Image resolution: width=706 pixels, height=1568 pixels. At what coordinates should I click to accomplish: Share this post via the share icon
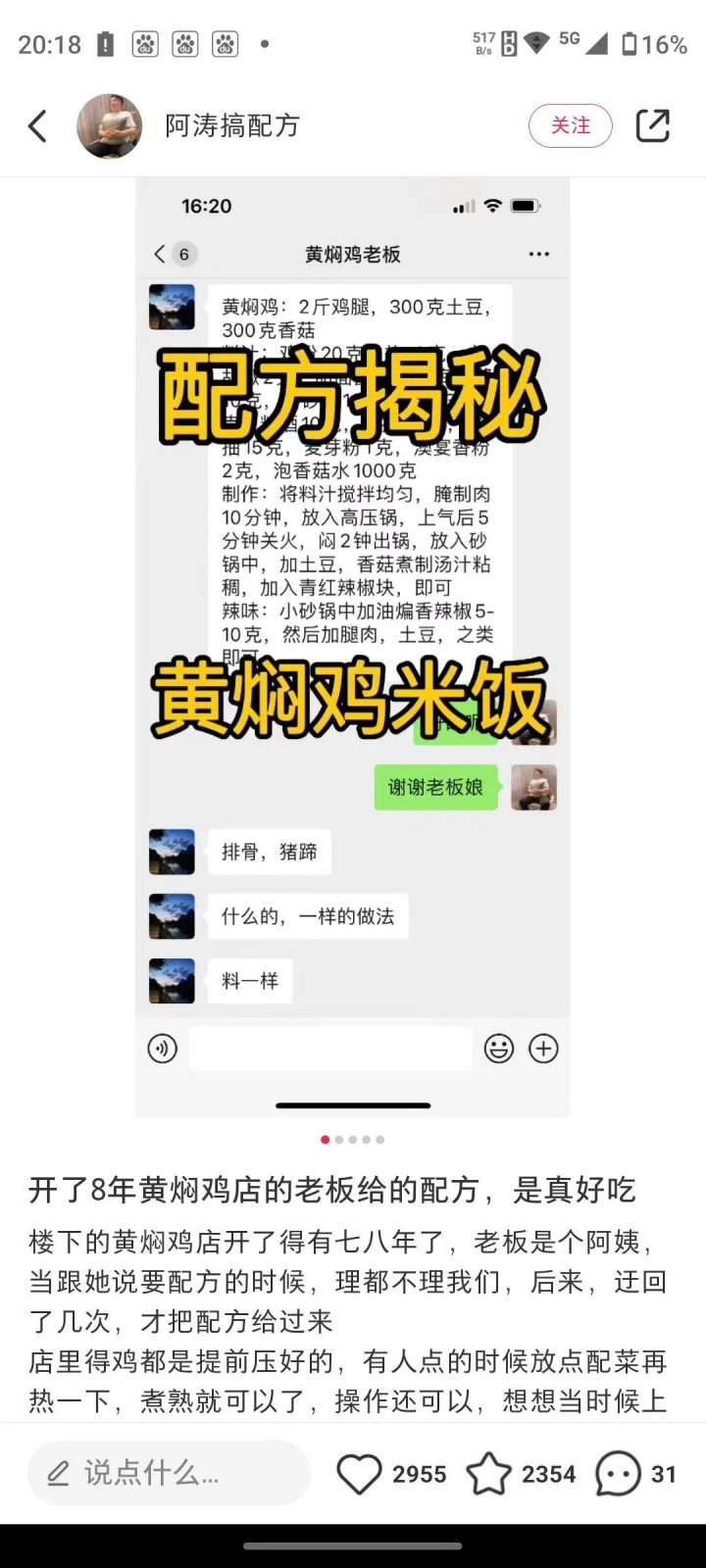pos(652,126)
